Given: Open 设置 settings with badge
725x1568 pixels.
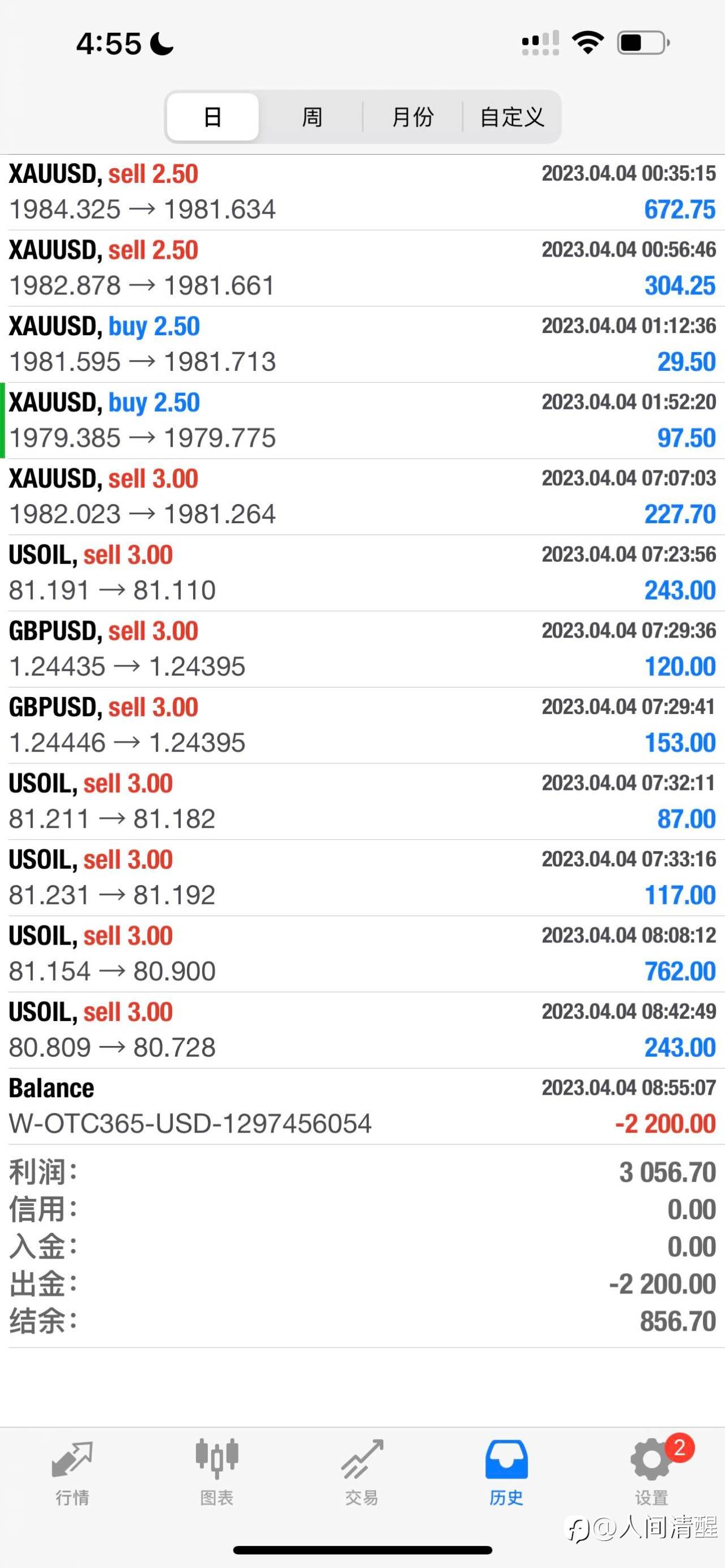Looking at the screenshot, I should point(651,1473).
